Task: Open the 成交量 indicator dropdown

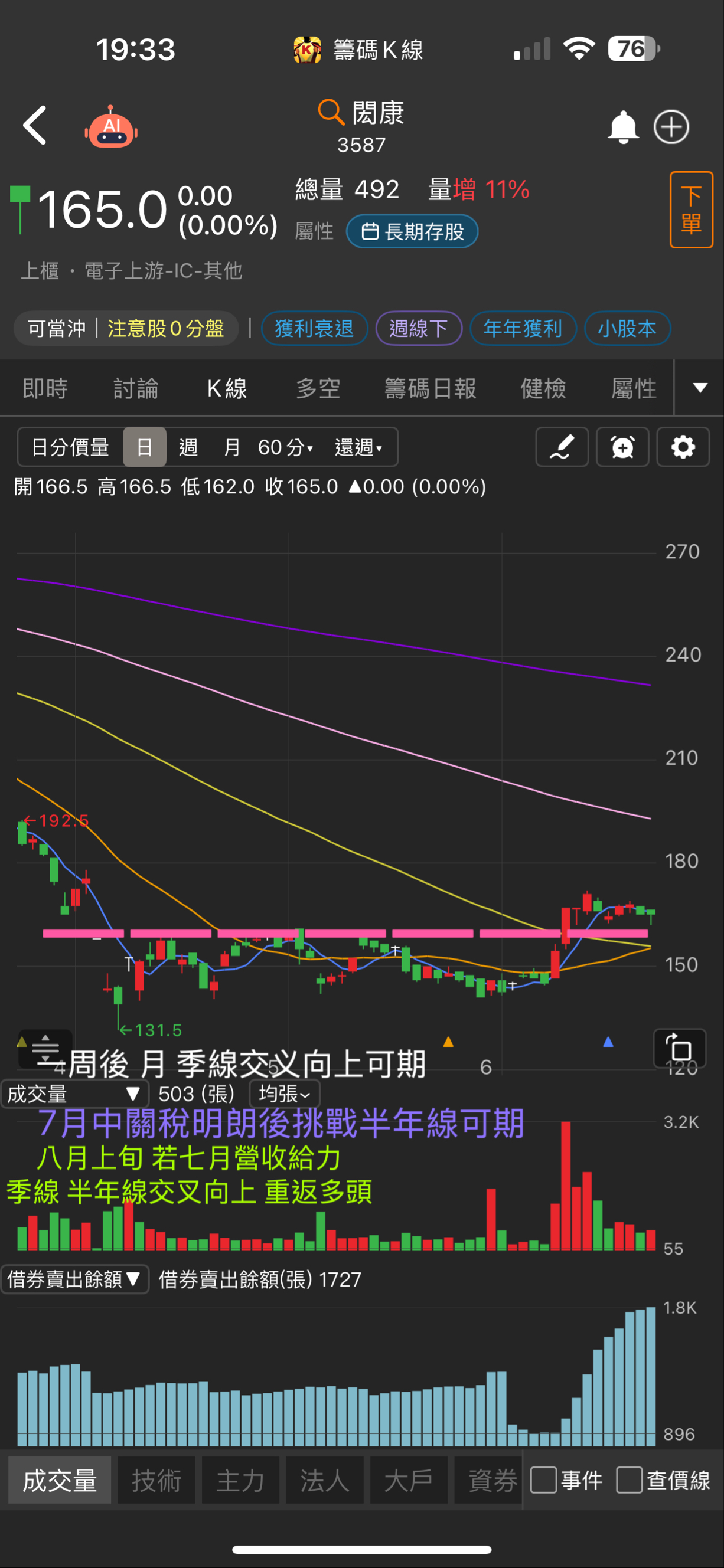Action: [x=74, y=1095]
